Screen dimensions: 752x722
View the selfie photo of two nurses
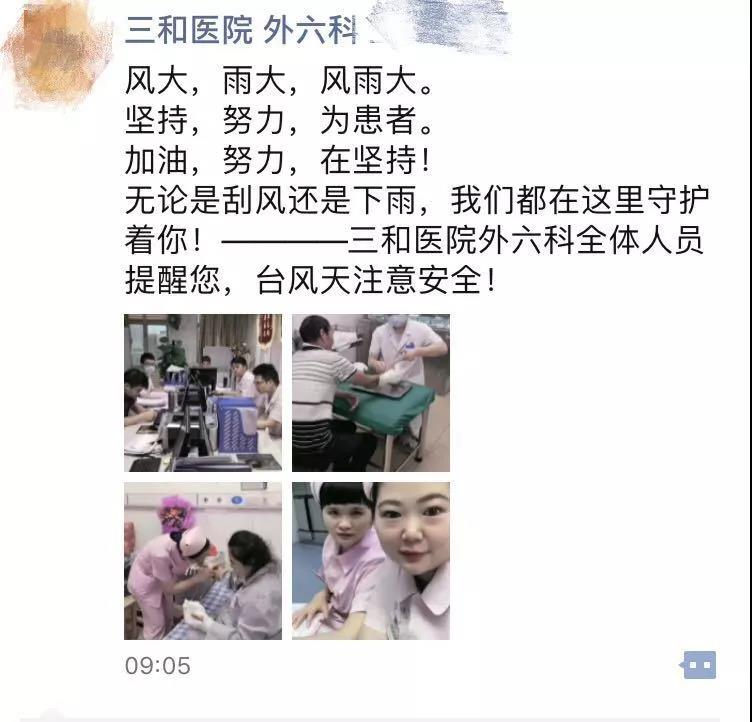click(370, 560)
